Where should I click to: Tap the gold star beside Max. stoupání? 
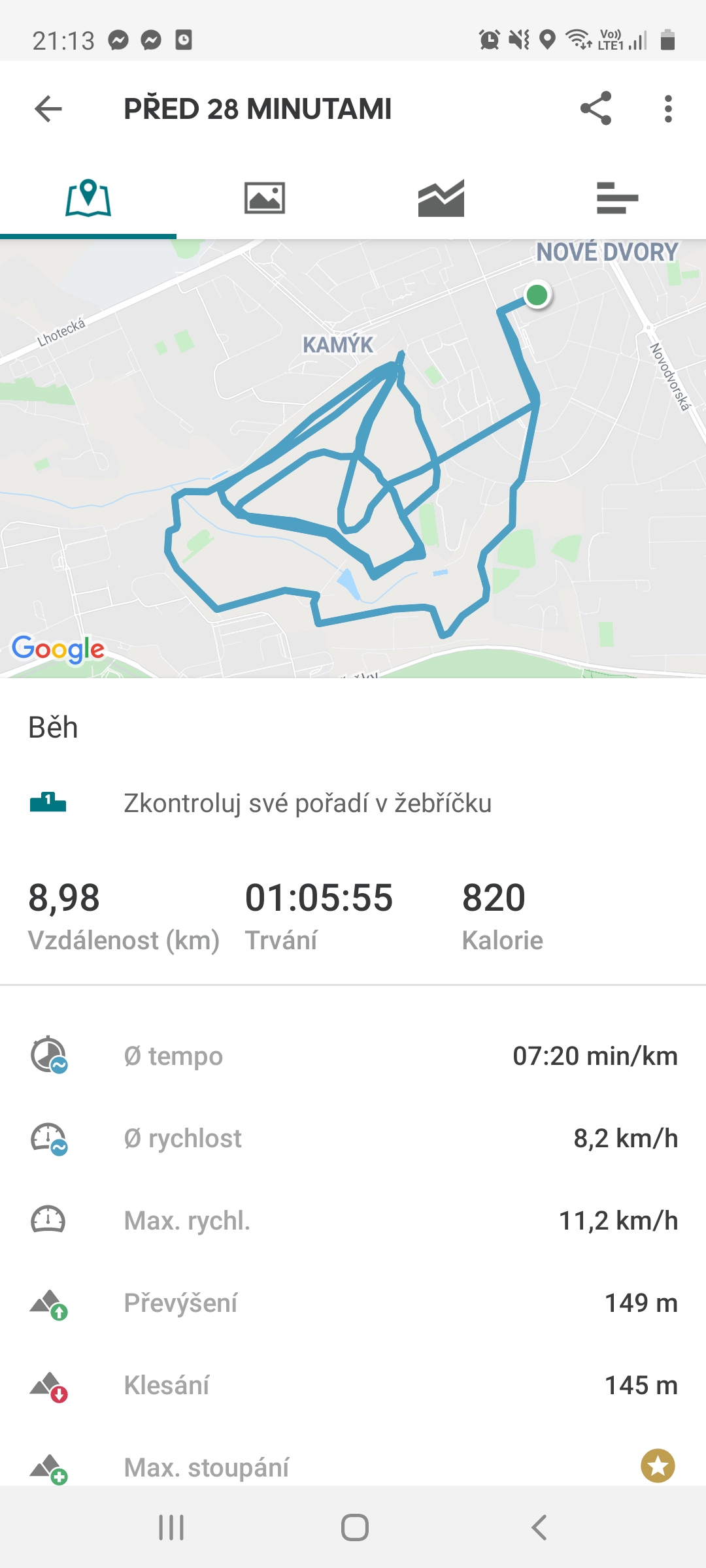tap(658, 1465)
